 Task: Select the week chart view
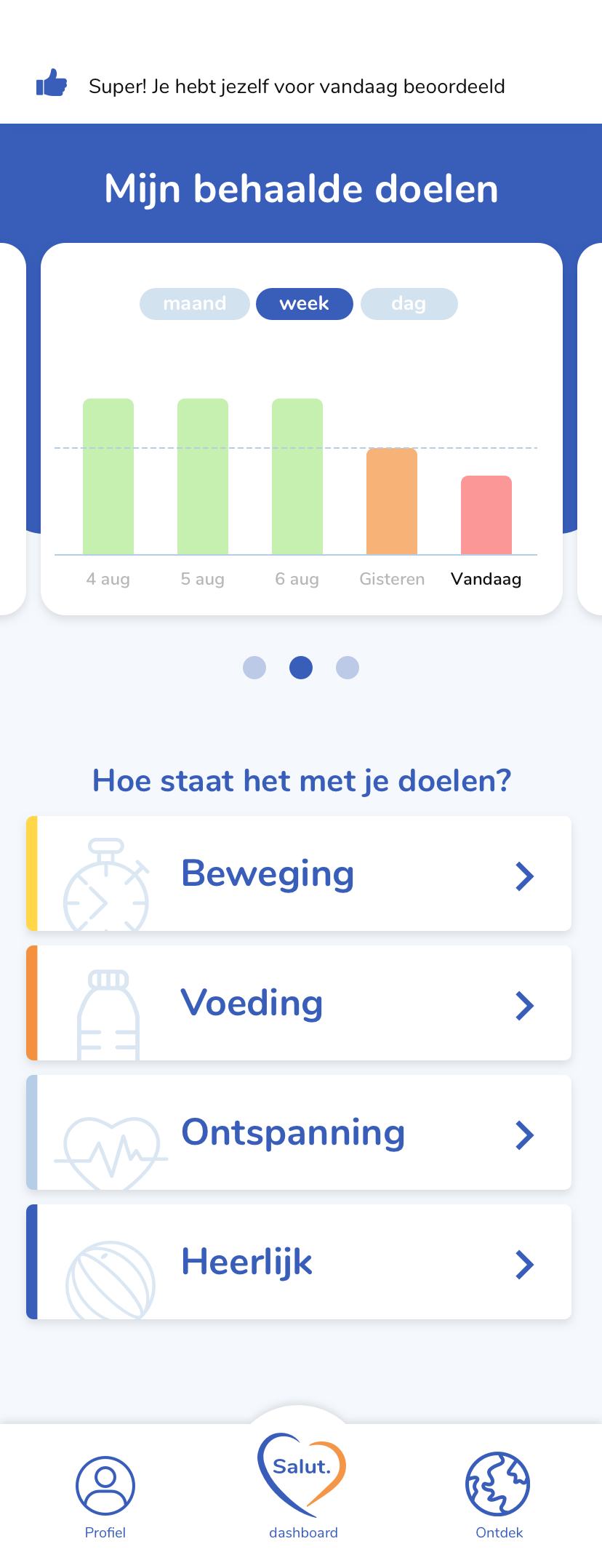[304, 304]
